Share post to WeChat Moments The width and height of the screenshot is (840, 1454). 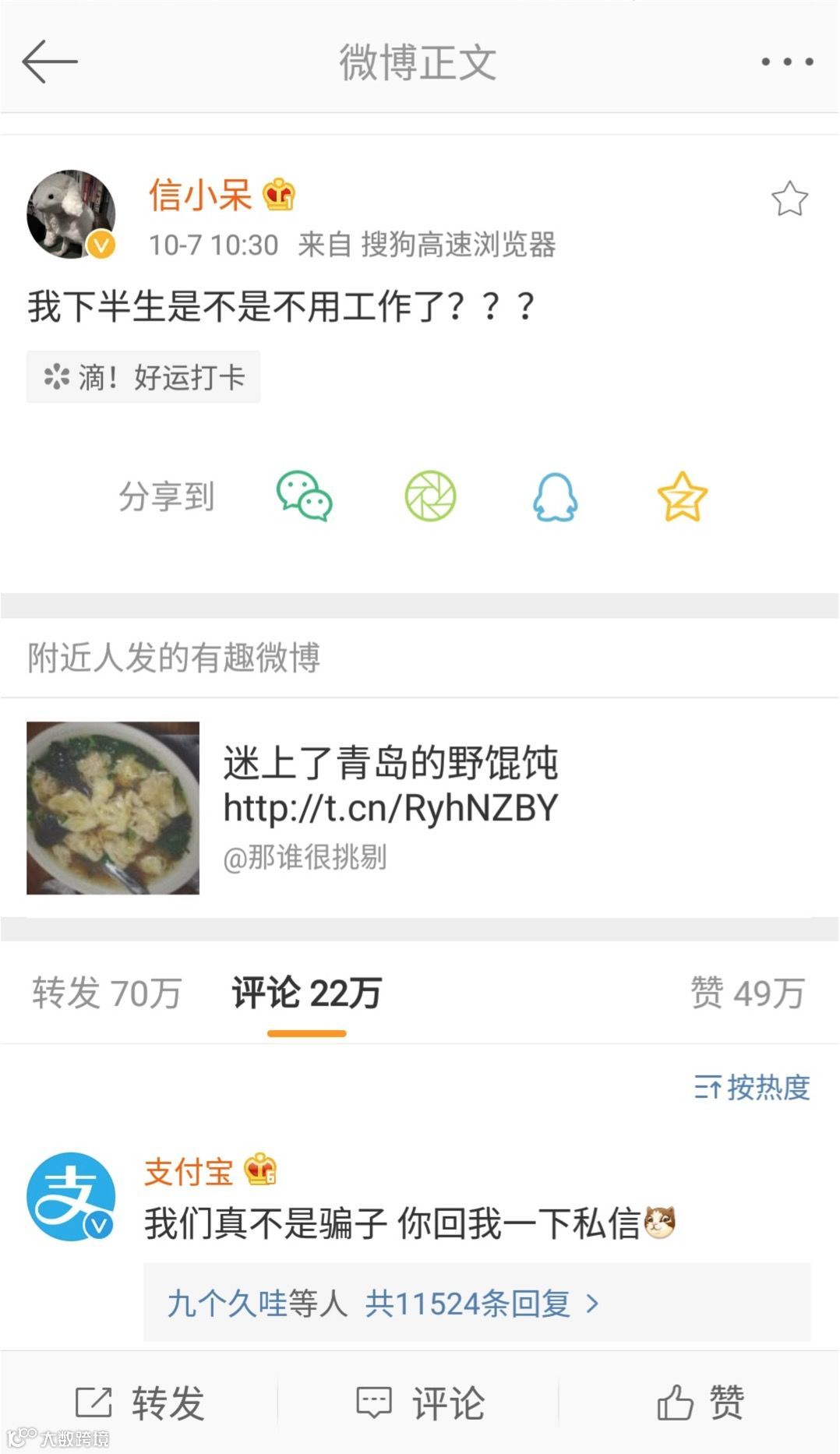click(430, 496)
